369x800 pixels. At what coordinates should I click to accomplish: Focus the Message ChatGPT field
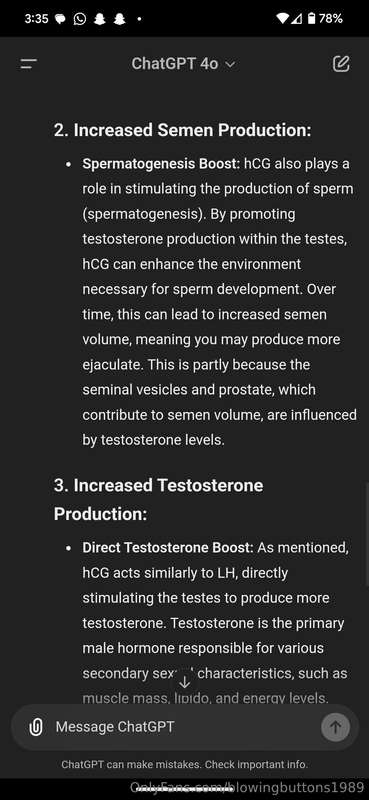(184, 727)
